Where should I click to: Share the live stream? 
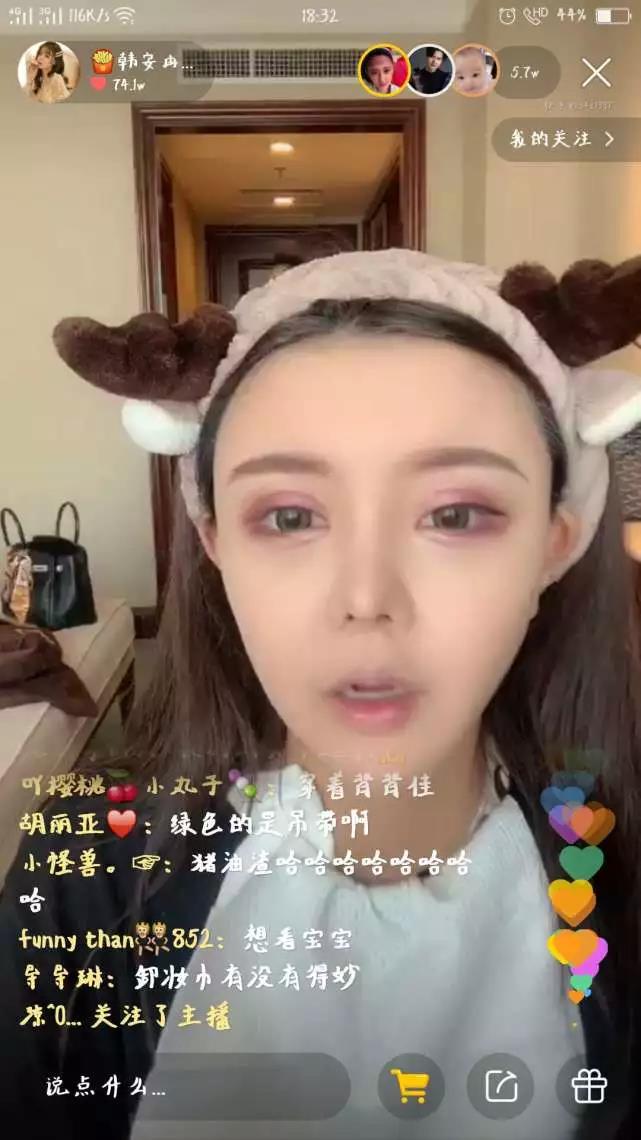click(500, 1086)
